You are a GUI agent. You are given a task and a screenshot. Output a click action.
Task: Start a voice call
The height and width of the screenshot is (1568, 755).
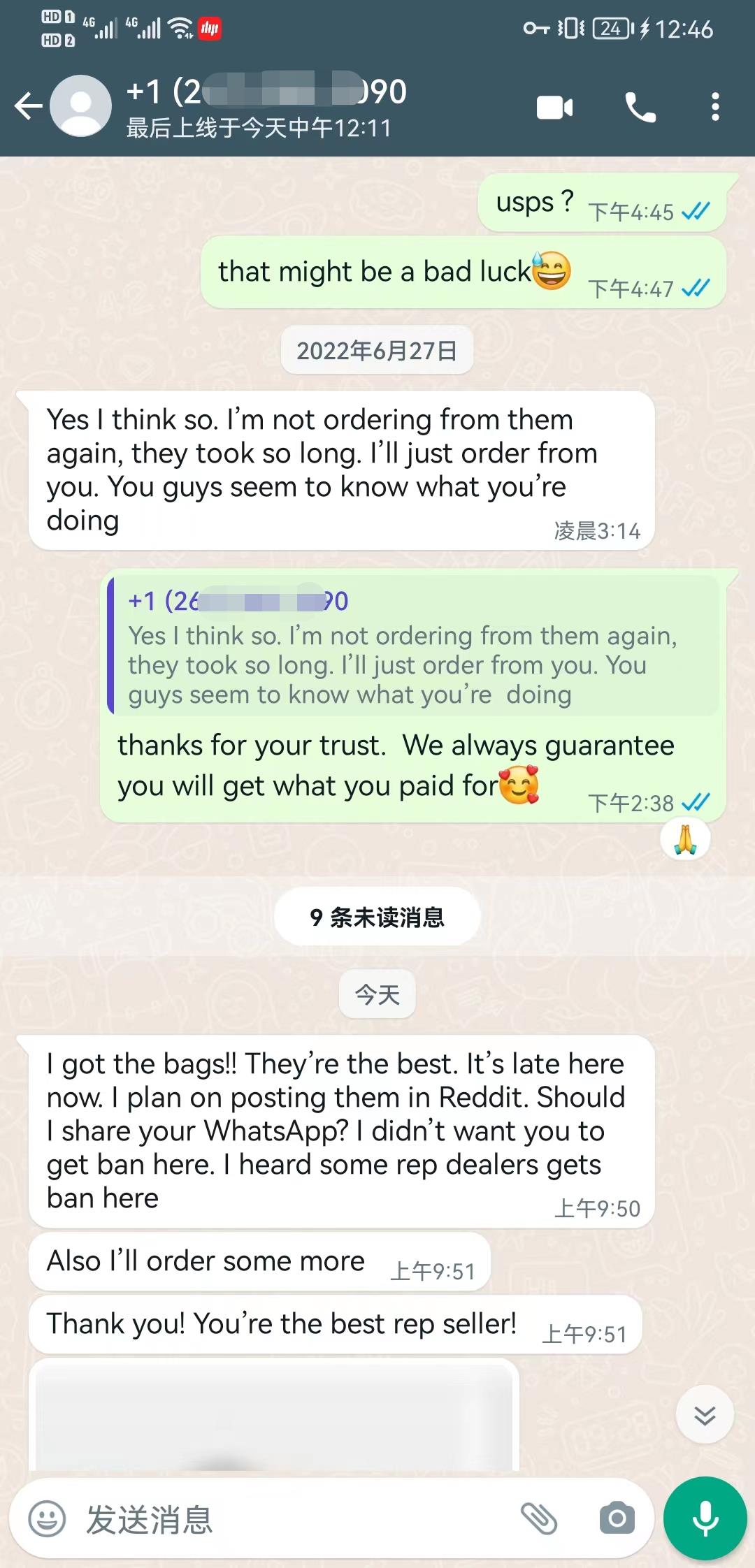[640, 108]
